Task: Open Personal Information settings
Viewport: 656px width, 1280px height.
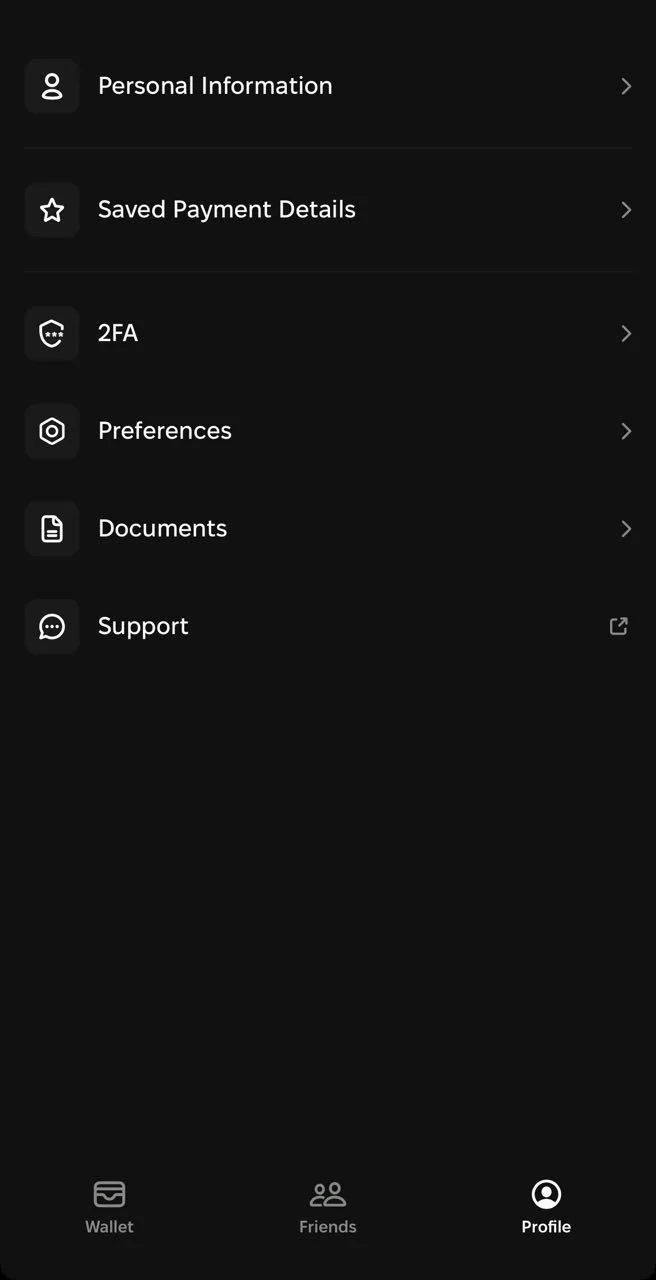Action: tap(328, 86)
